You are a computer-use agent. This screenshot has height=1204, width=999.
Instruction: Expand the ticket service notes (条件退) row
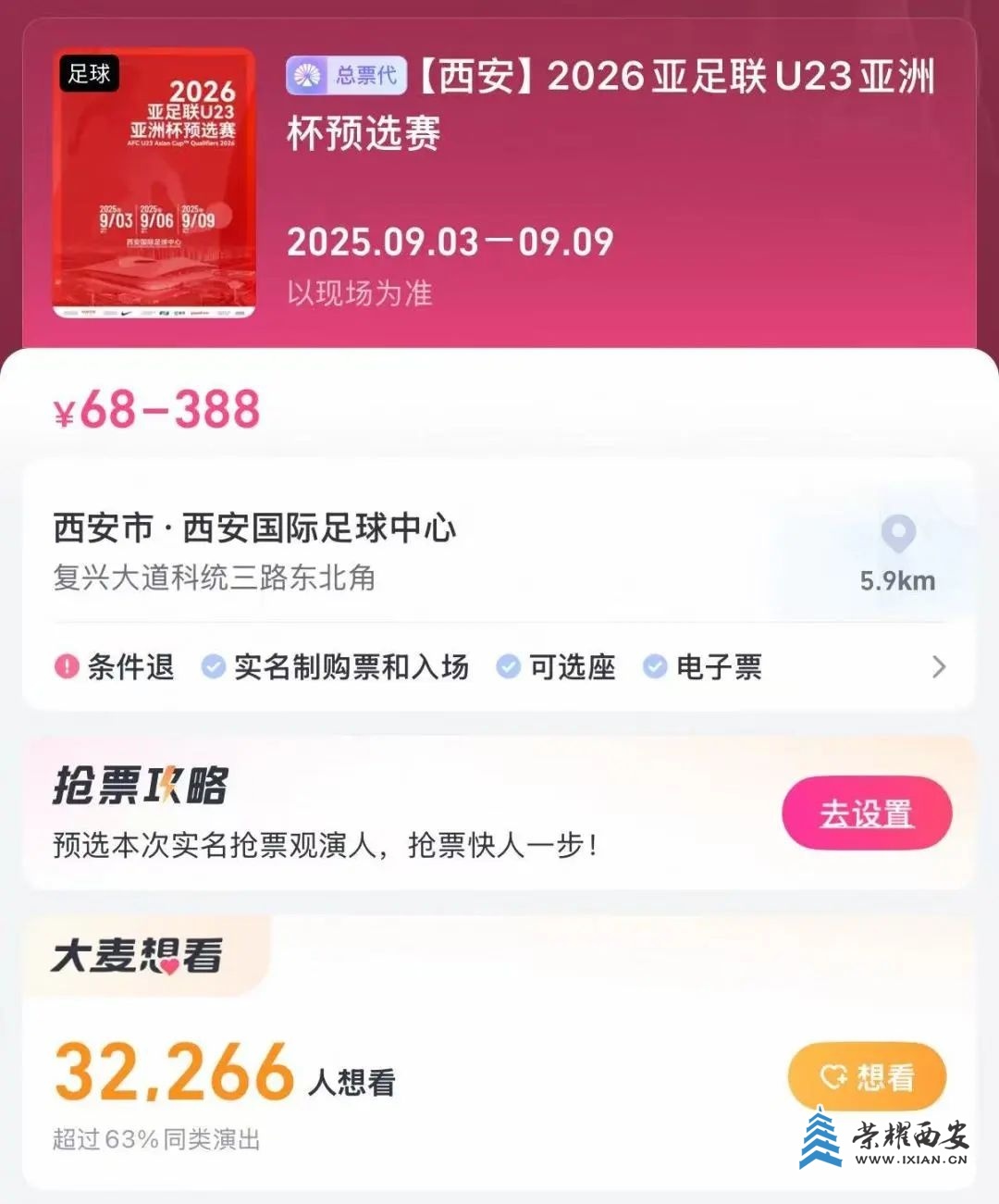pyautogui.click(x=938, y=667)
